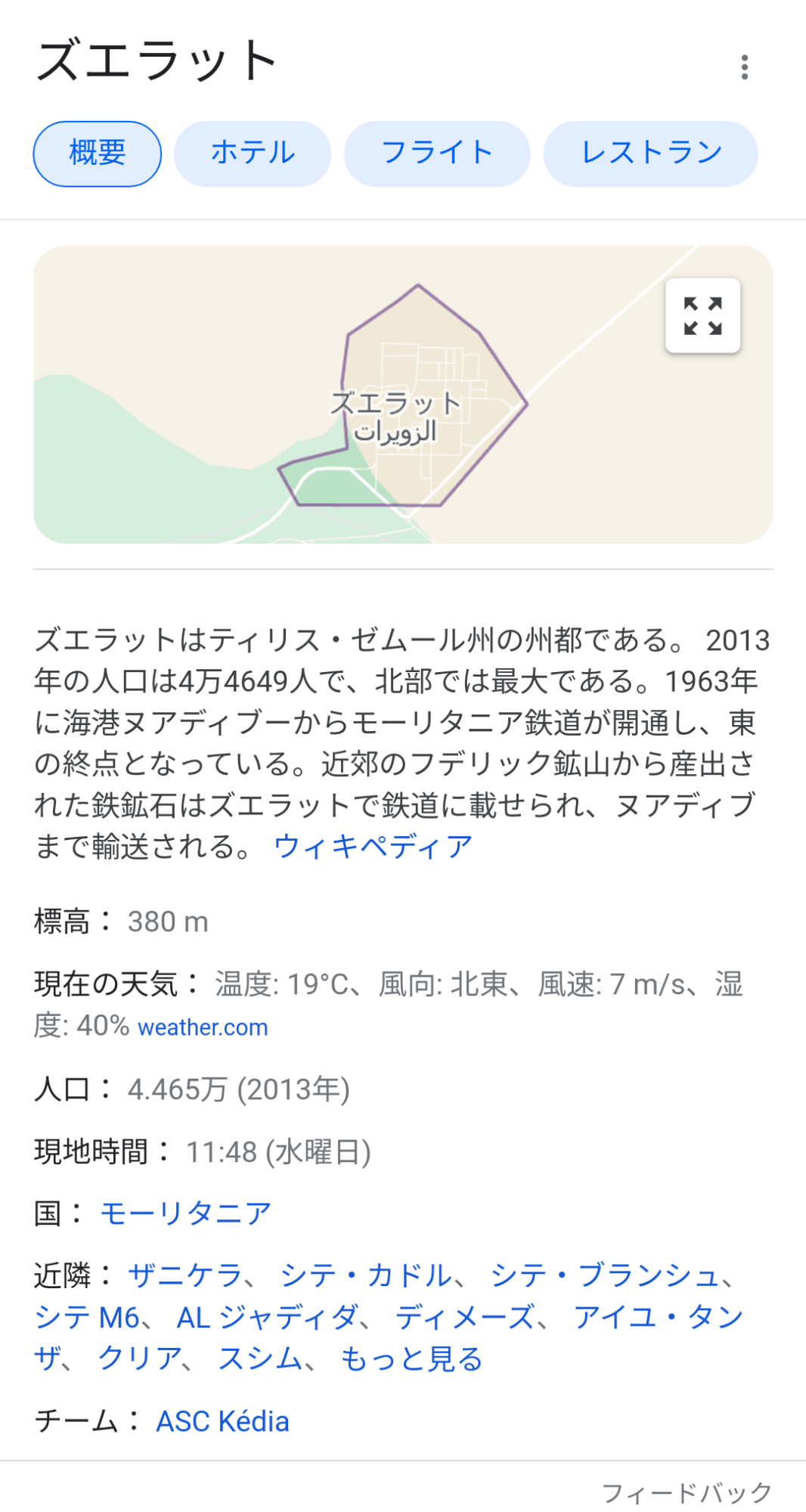Switch to the フライト chip

(x=437, y=153)
